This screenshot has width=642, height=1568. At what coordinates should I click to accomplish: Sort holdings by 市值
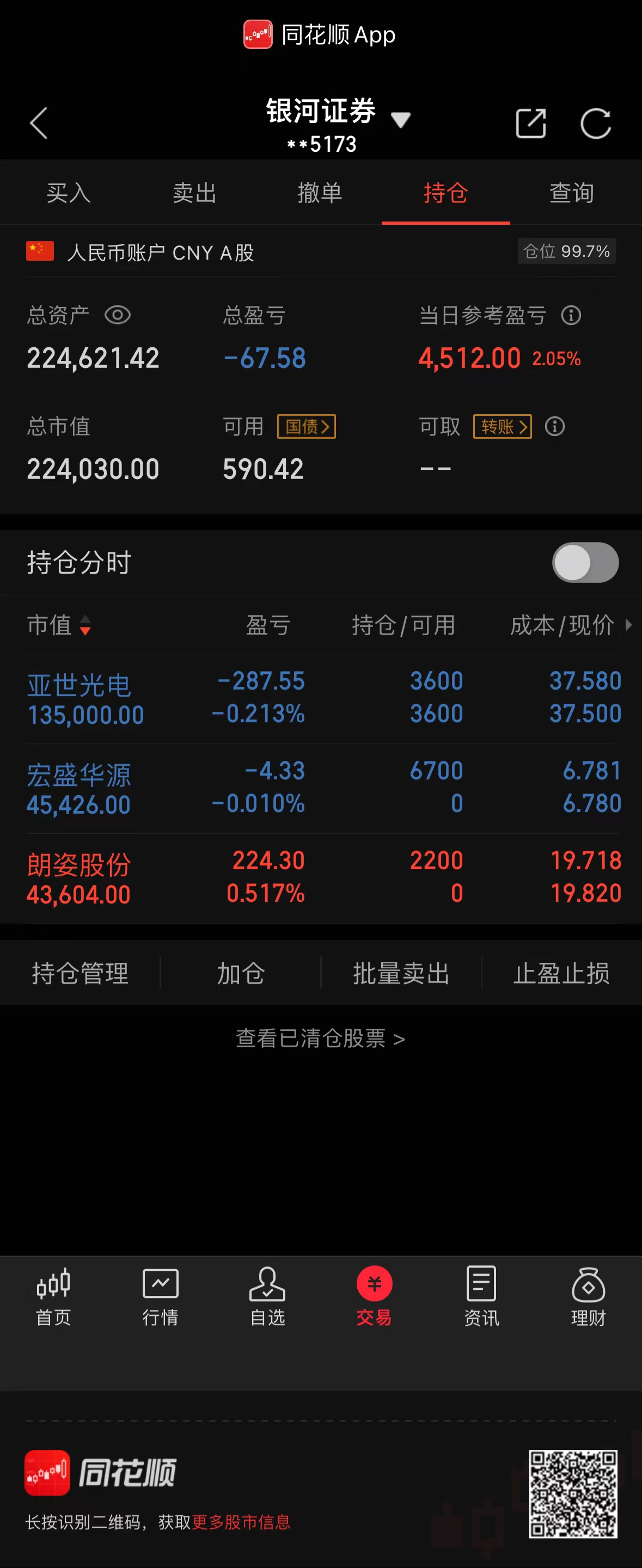[59, 625]
